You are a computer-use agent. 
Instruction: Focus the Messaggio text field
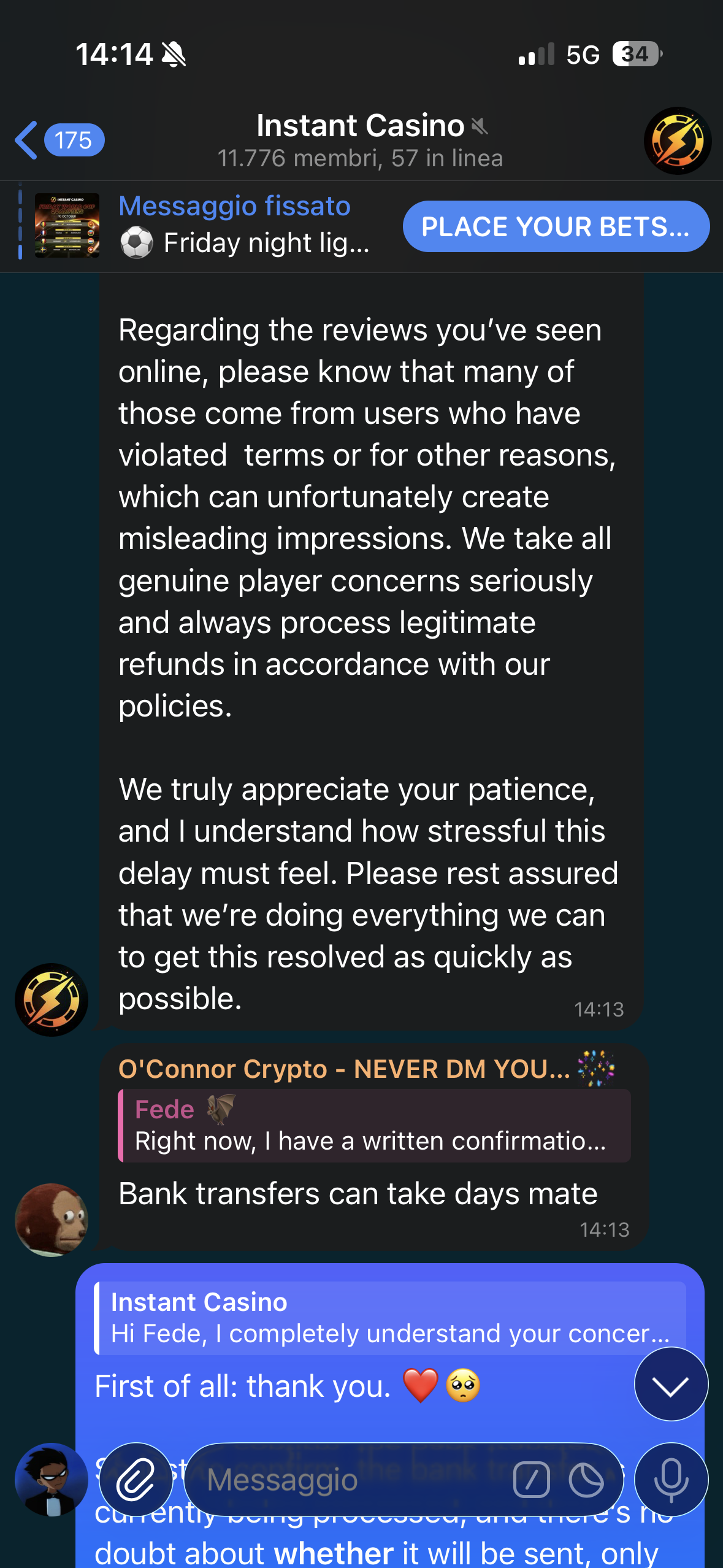pyautogui.click(x=350, y=1480)
